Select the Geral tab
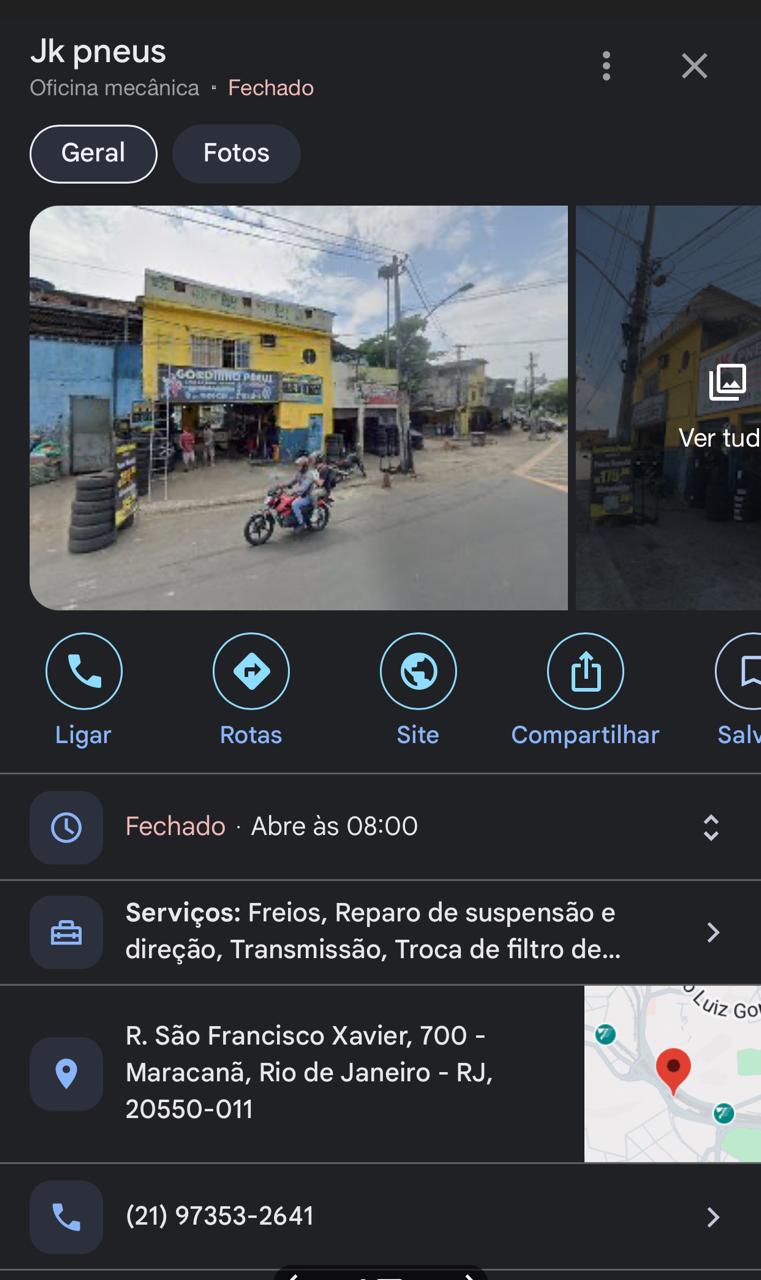The width and height of the screenshot is (761, 1280). pos(93,153)
